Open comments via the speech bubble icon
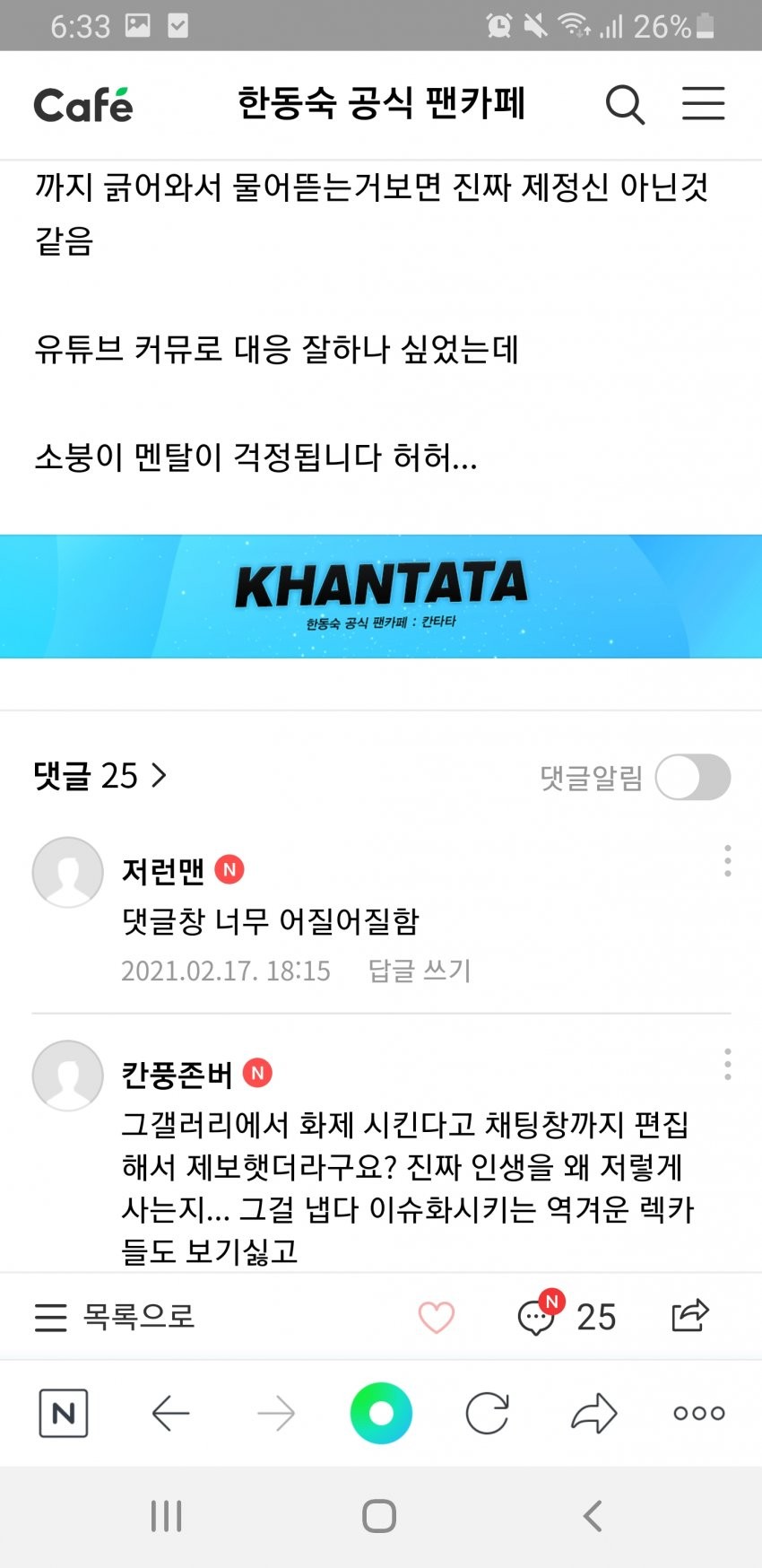Image resolution: width=762 pixels, height=1568 pixels. (x=538, y=1317)
